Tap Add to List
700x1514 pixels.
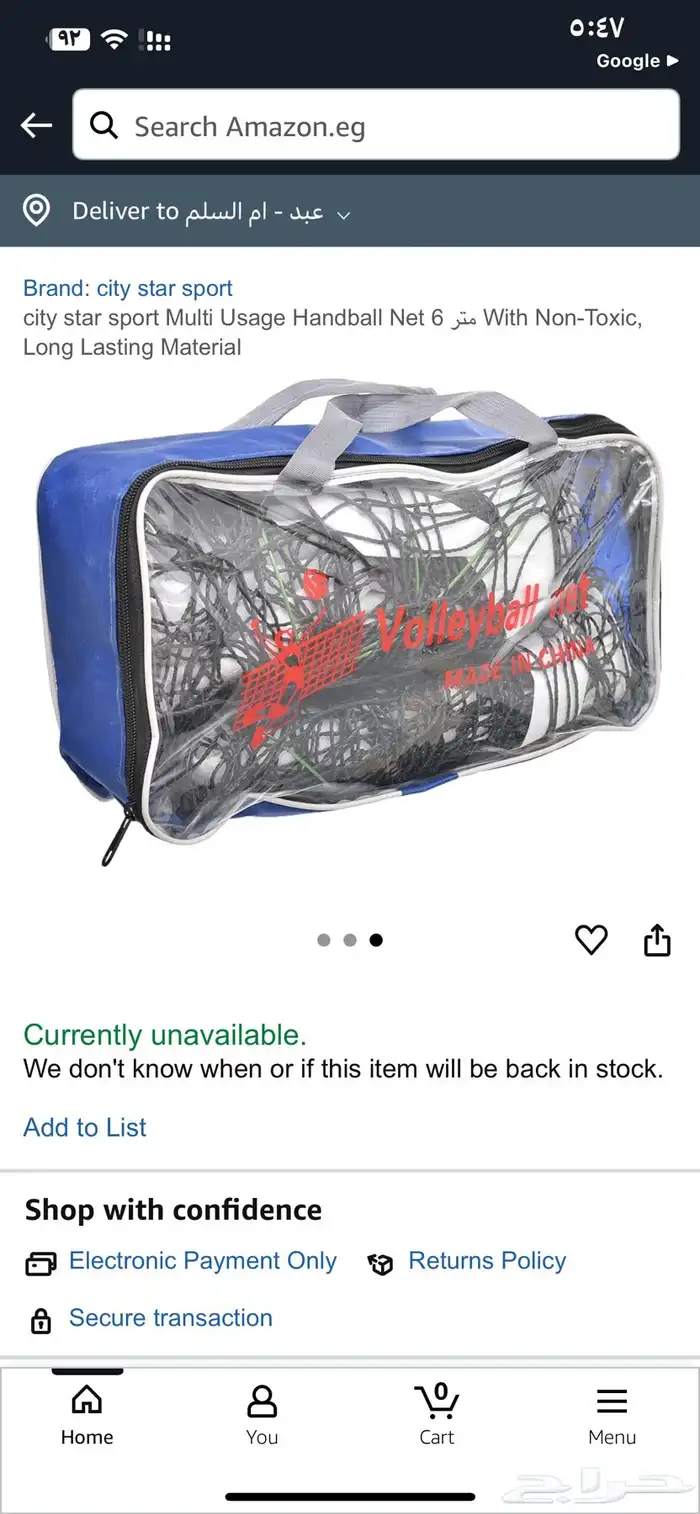85,1127
